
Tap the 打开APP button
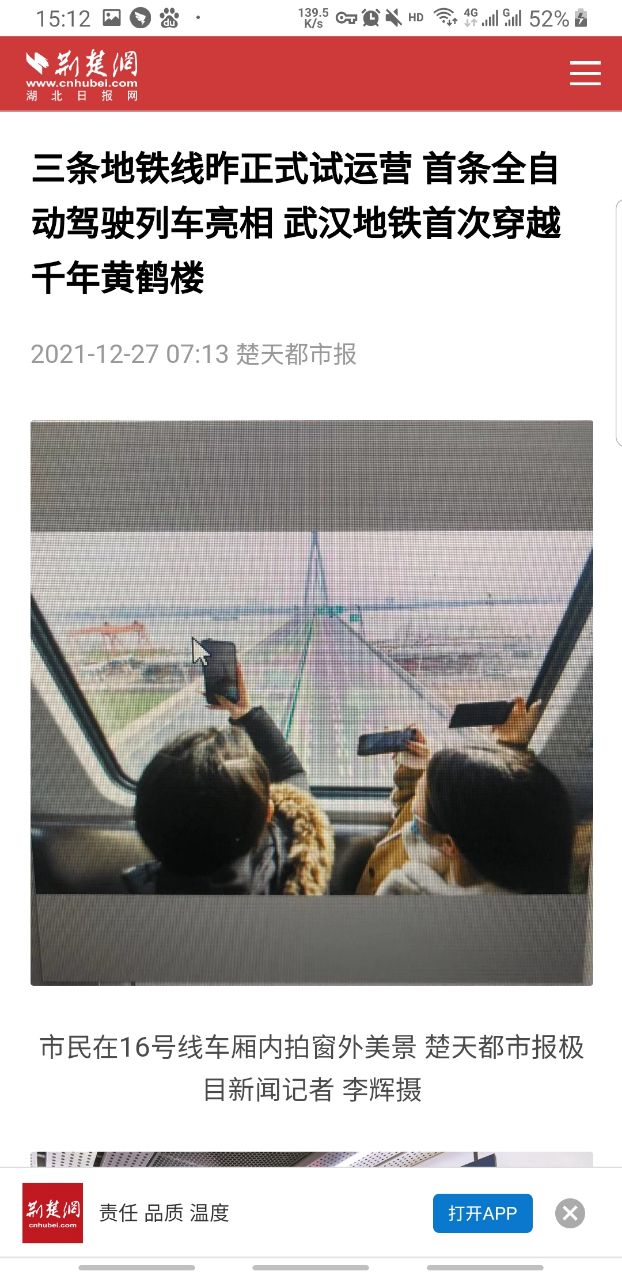pyautogui.click(x=482, y=1213)
